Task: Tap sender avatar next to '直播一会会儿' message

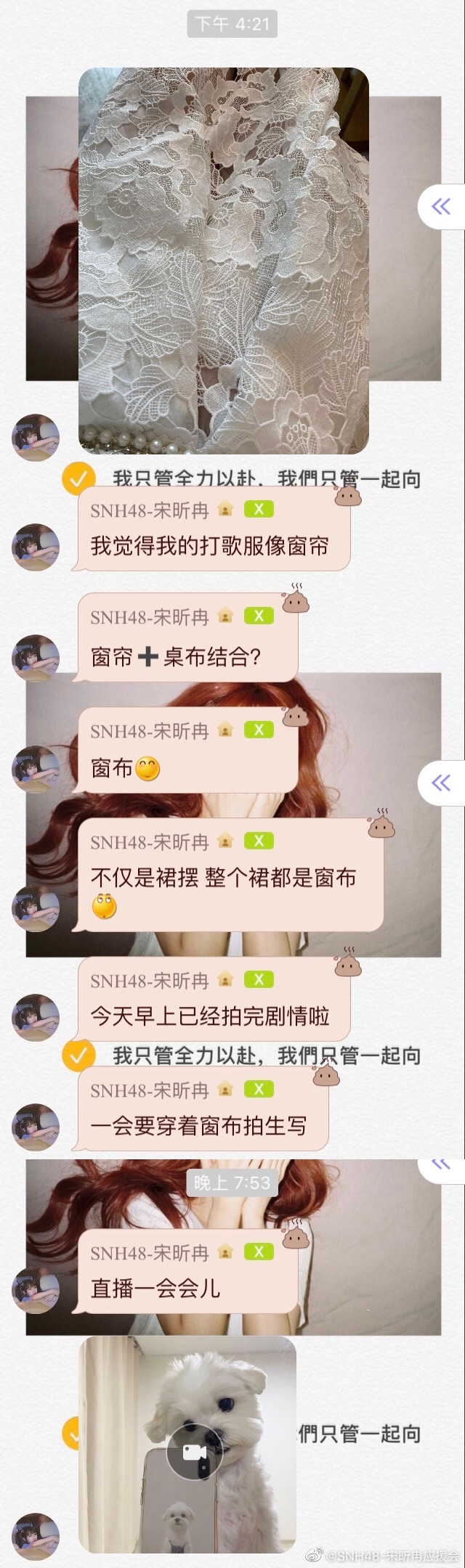Action: [x=36, y=1291]
